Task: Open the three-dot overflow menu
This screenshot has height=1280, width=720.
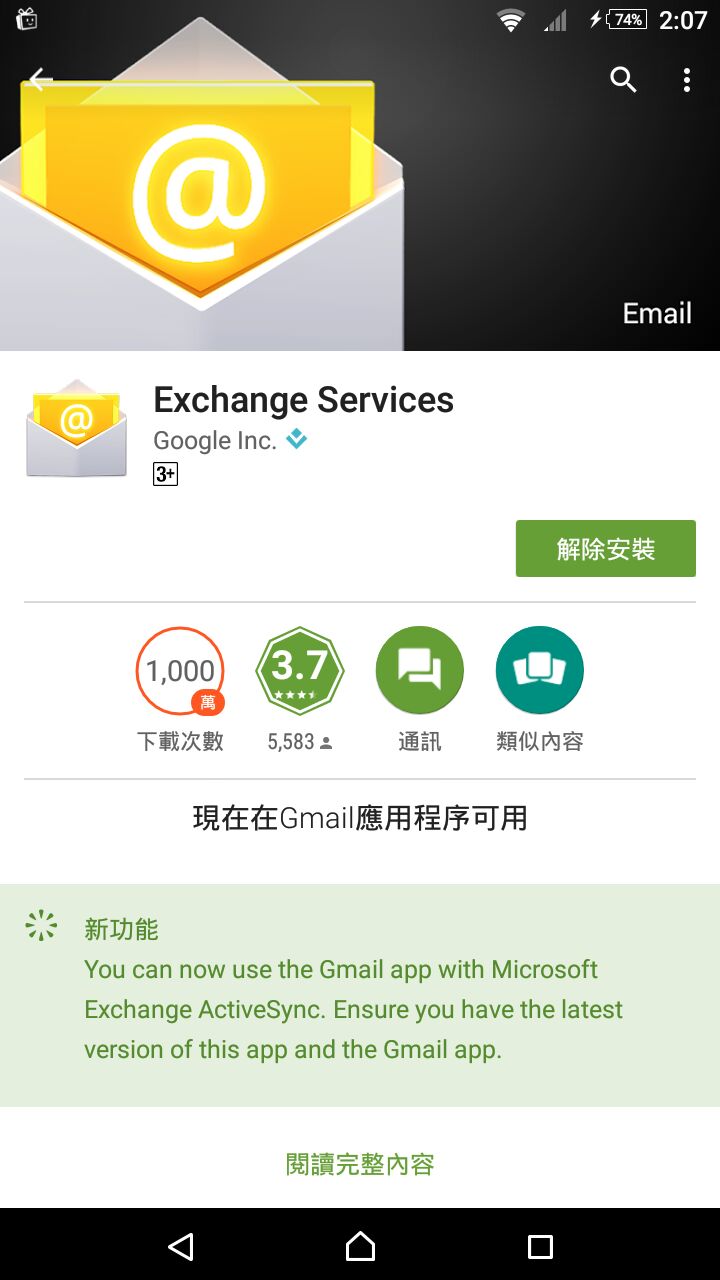Action: [x=687, y=80]
